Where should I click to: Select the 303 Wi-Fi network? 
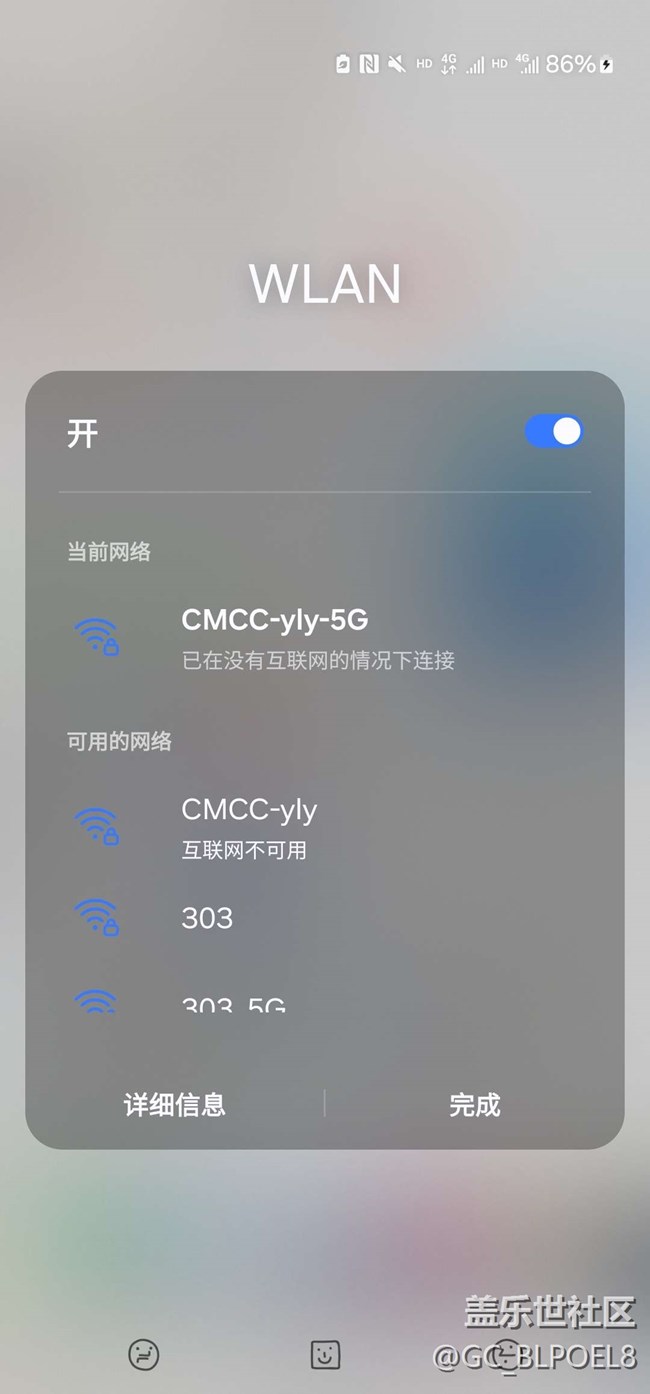point(207,918)
